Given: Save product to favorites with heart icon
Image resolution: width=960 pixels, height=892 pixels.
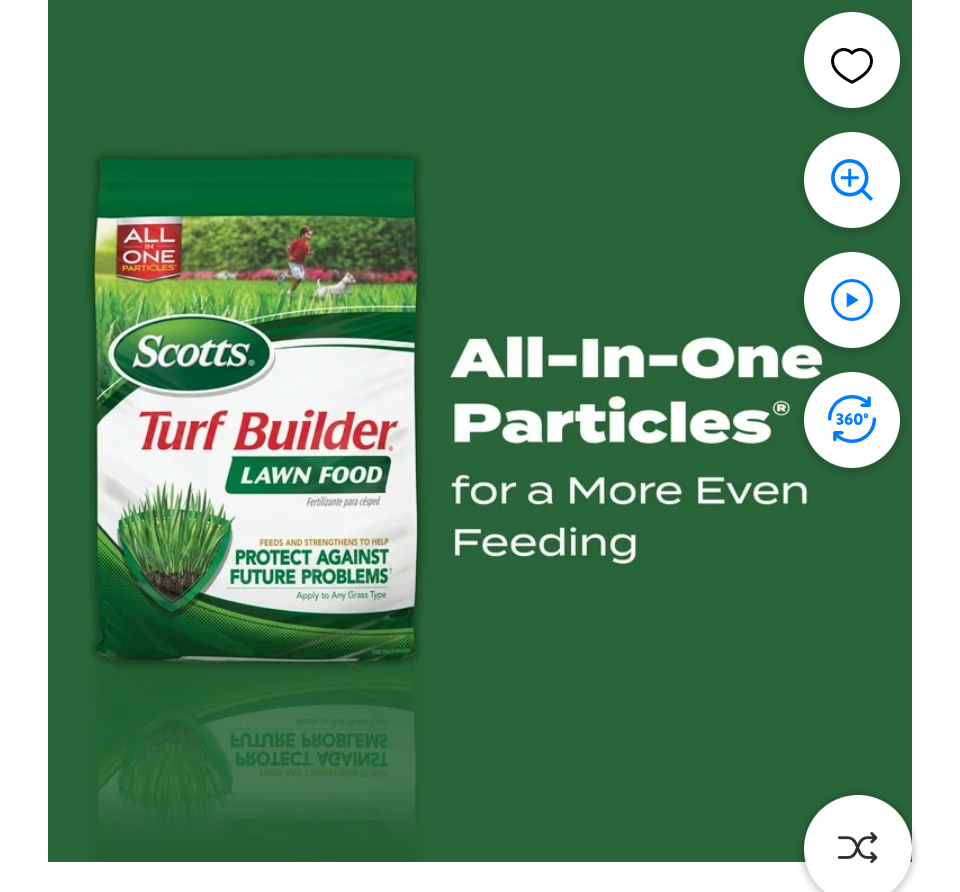Looking at the screenshot, I should point(852,61).
